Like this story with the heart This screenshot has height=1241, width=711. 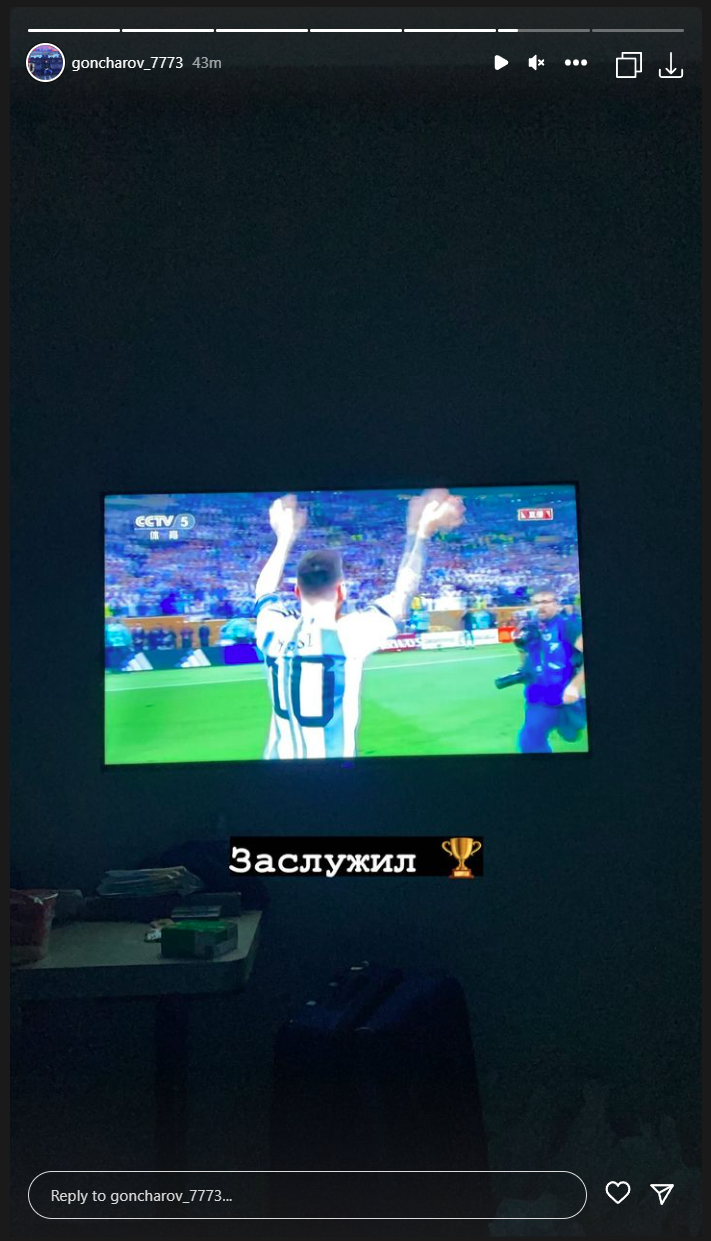point(618,1193)
